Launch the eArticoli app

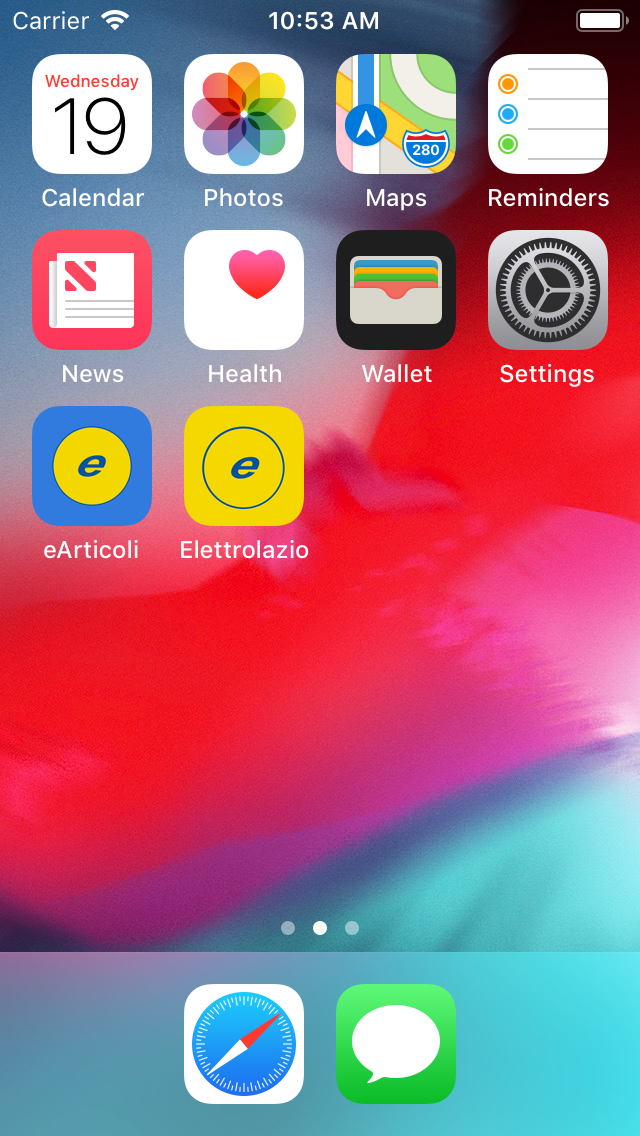92,466
